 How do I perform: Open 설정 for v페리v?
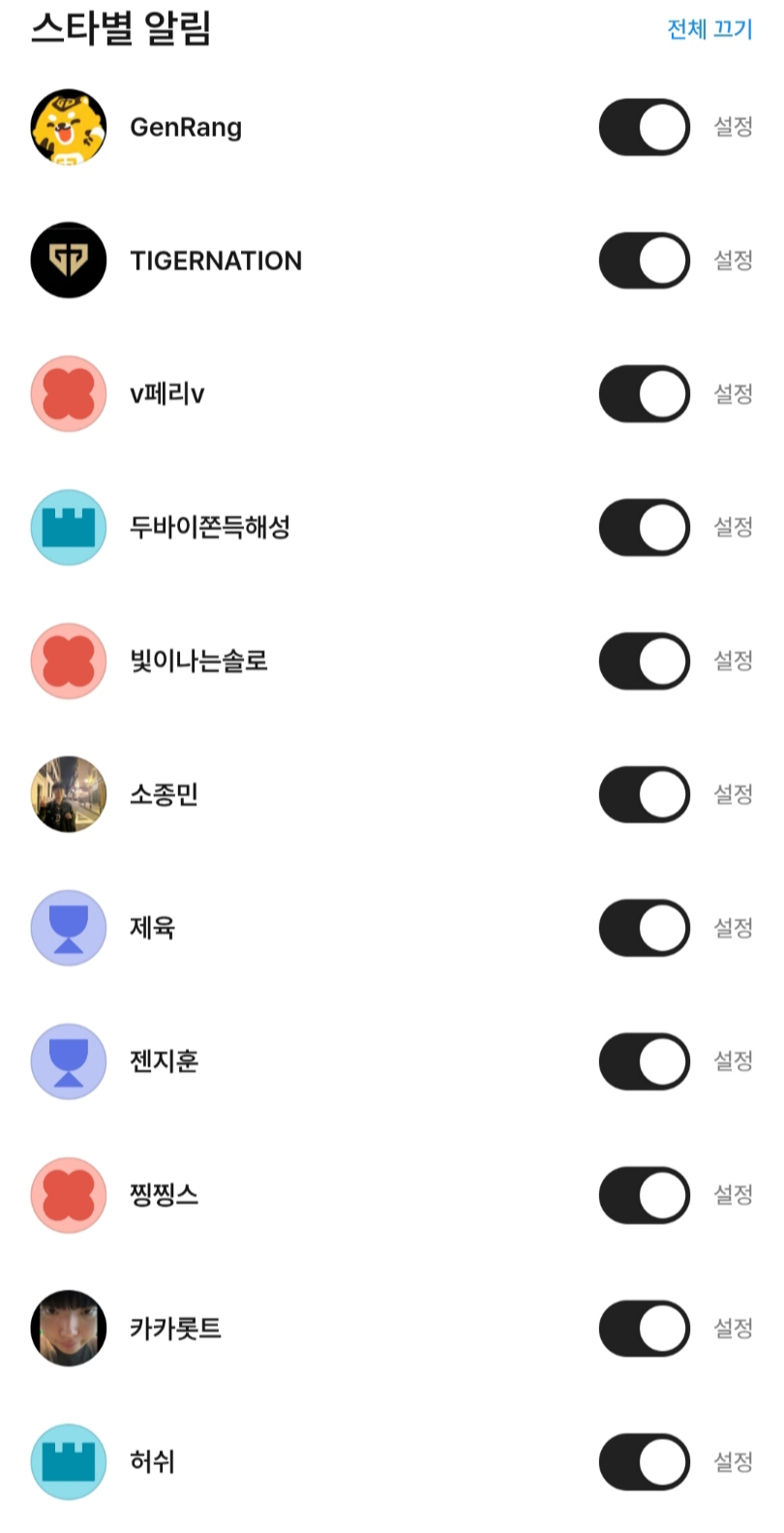733,394
